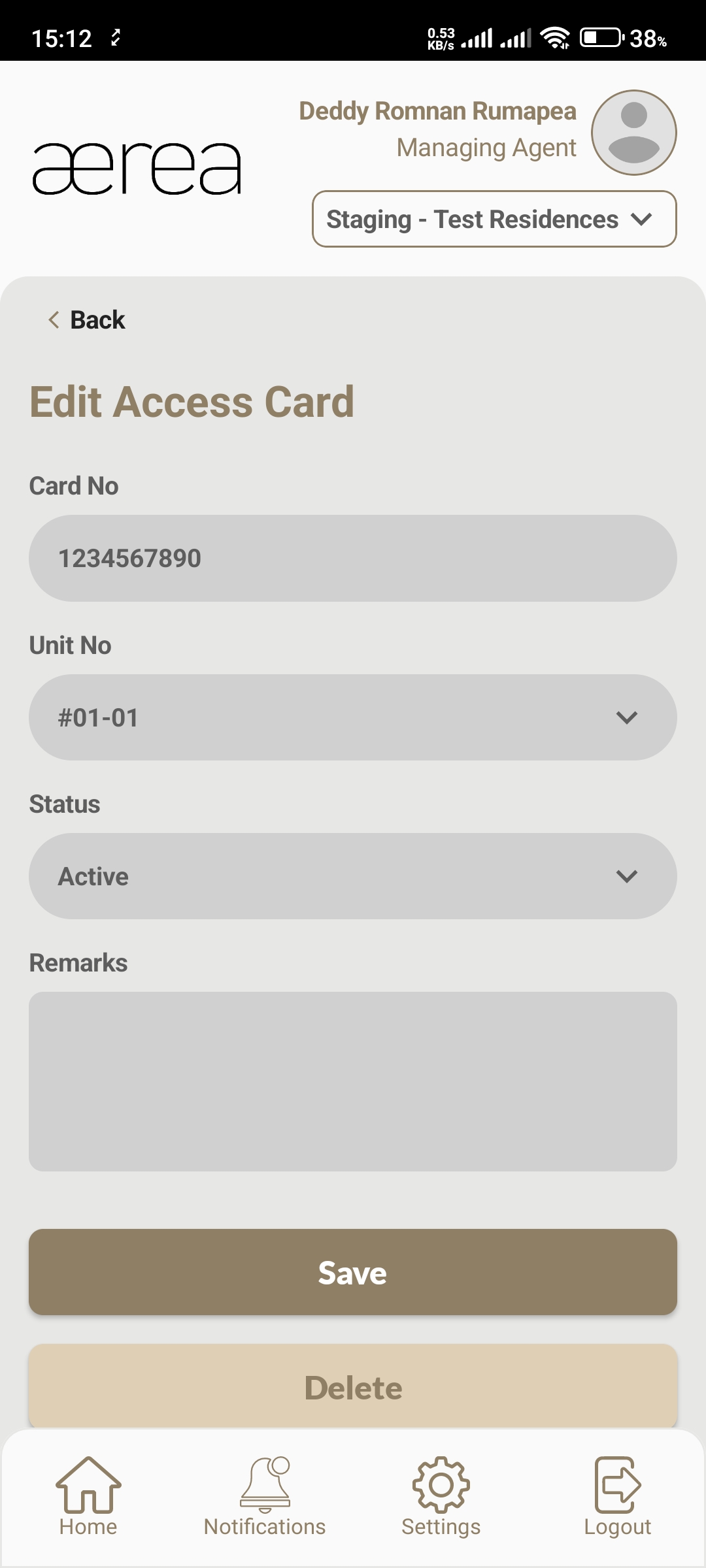Open the Unit No dropdown

352,717
